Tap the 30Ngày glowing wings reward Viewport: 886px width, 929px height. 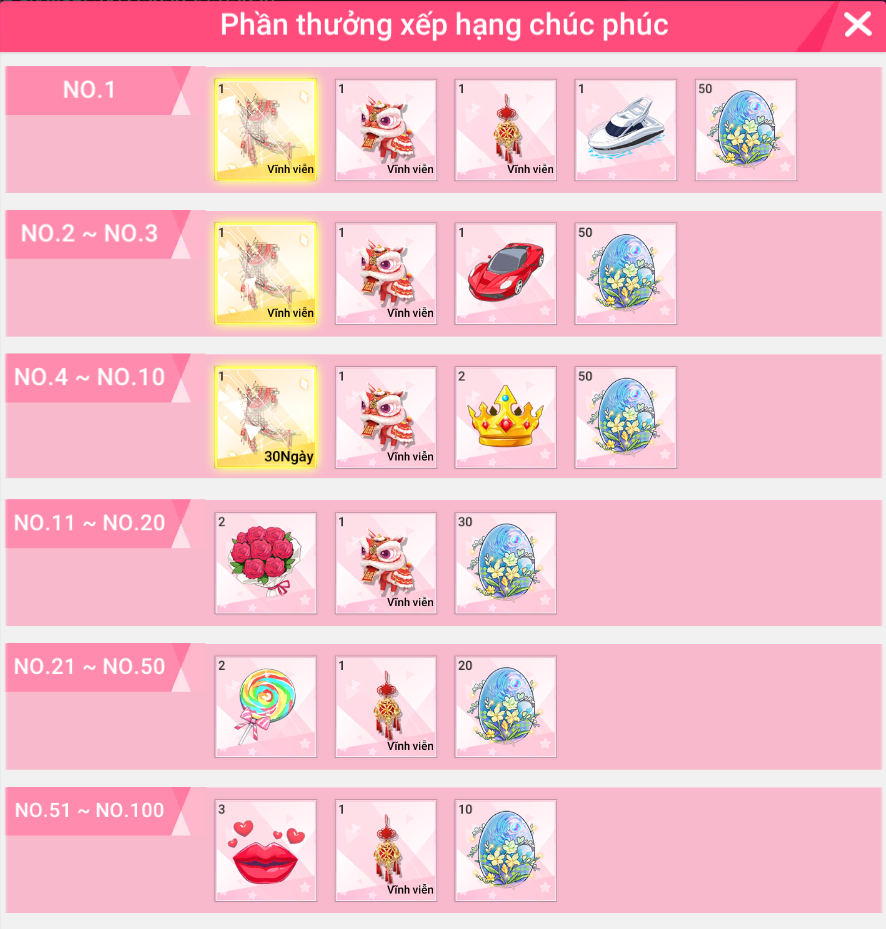[x=266, y=418]
